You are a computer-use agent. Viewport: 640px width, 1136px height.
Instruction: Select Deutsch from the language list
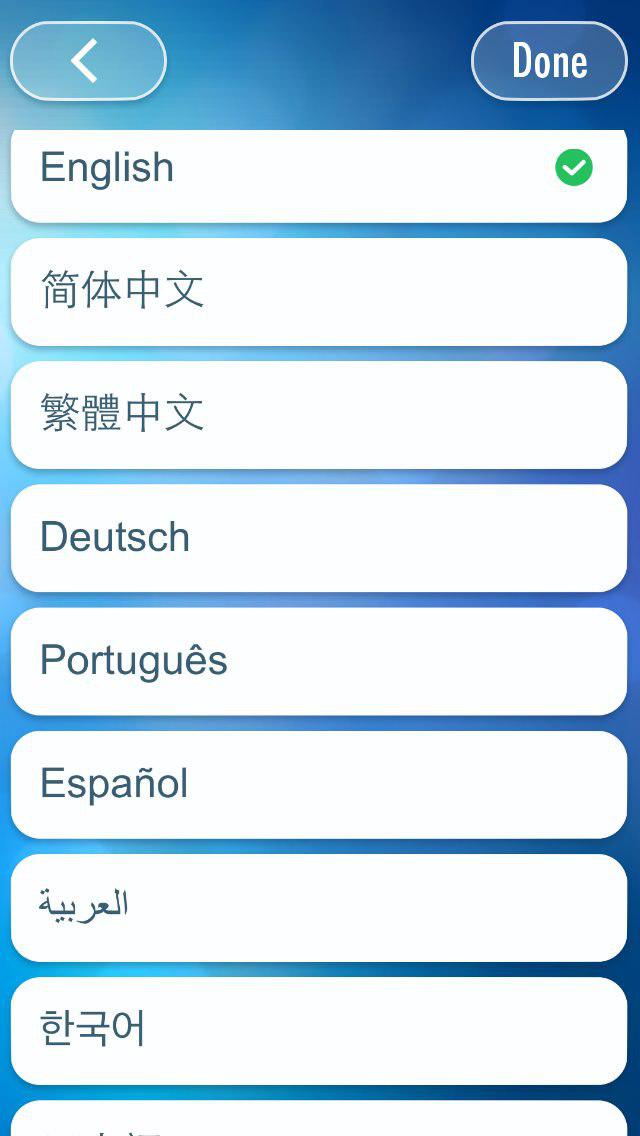point(318,538)
